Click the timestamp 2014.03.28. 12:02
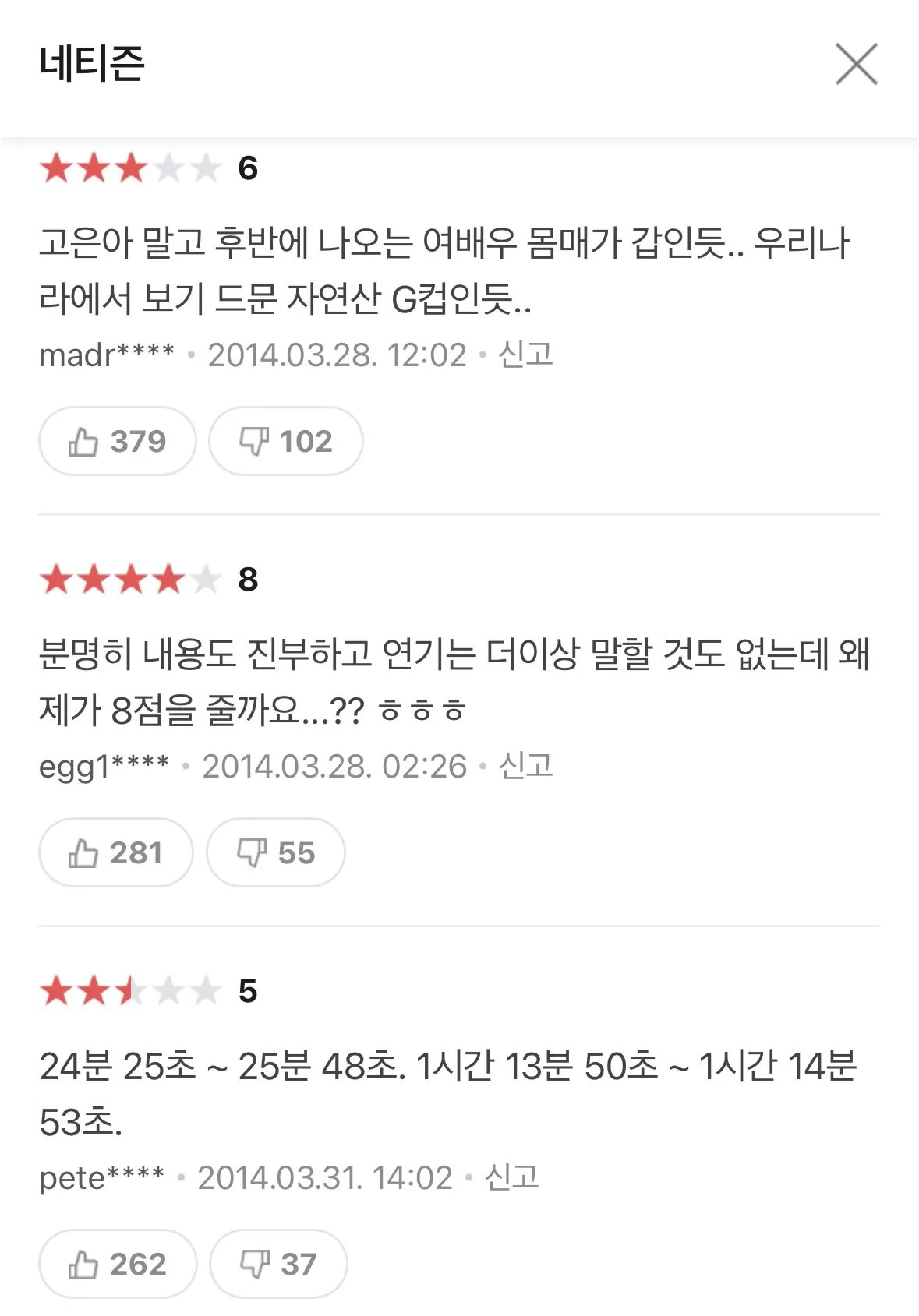 click(x=337, y=357)
